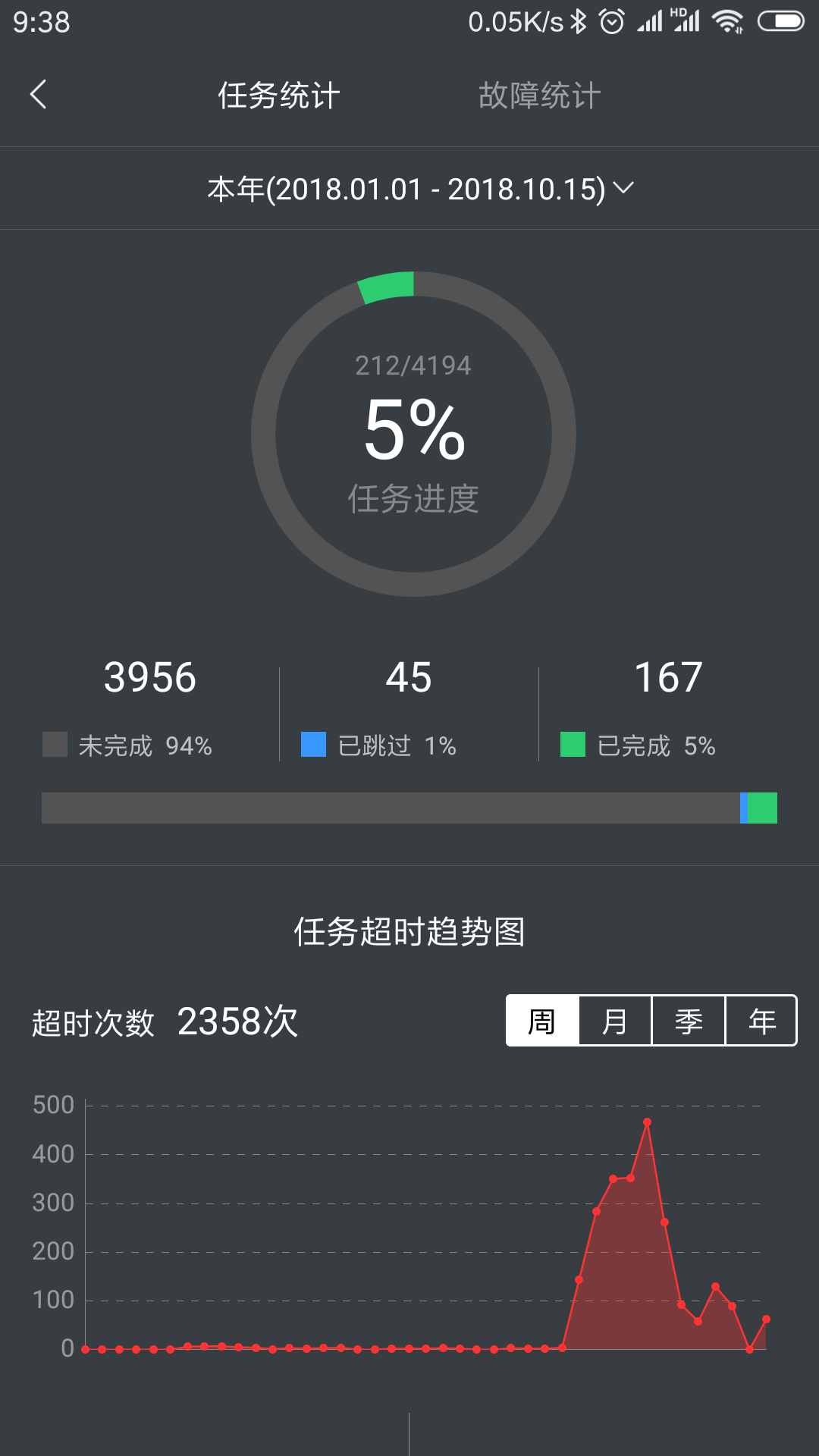Select the 任务统计 tab
The width and height of the screenshot is (819, 1456).
(x=278, y=96)
